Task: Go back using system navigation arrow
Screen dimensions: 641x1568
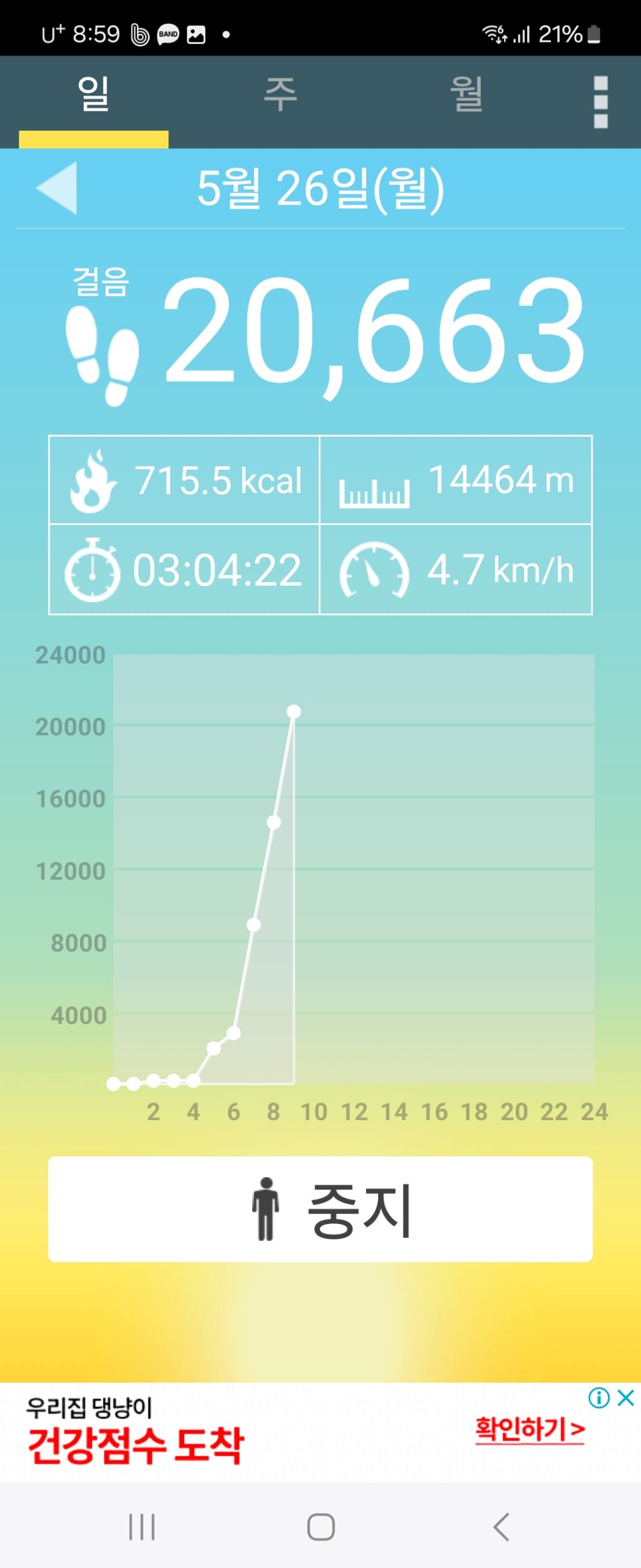Action: coord(501,1527)
